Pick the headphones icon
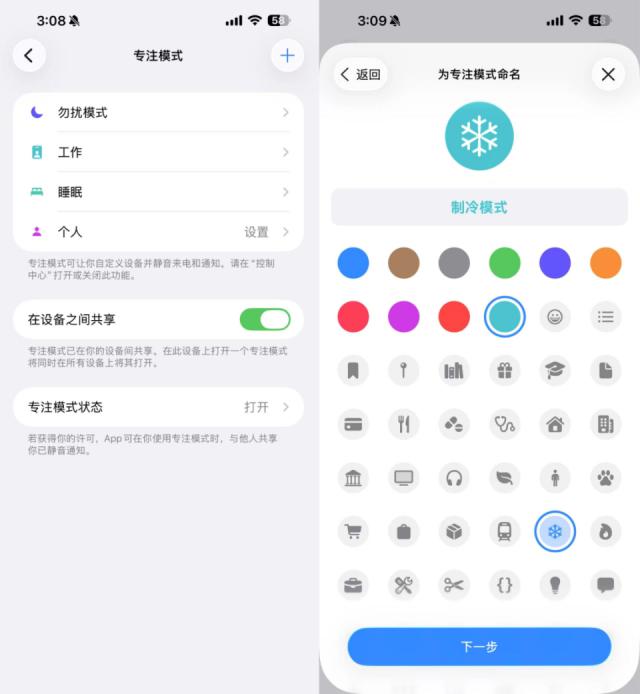This screenshot has width=640, height=694. point(454,478)
